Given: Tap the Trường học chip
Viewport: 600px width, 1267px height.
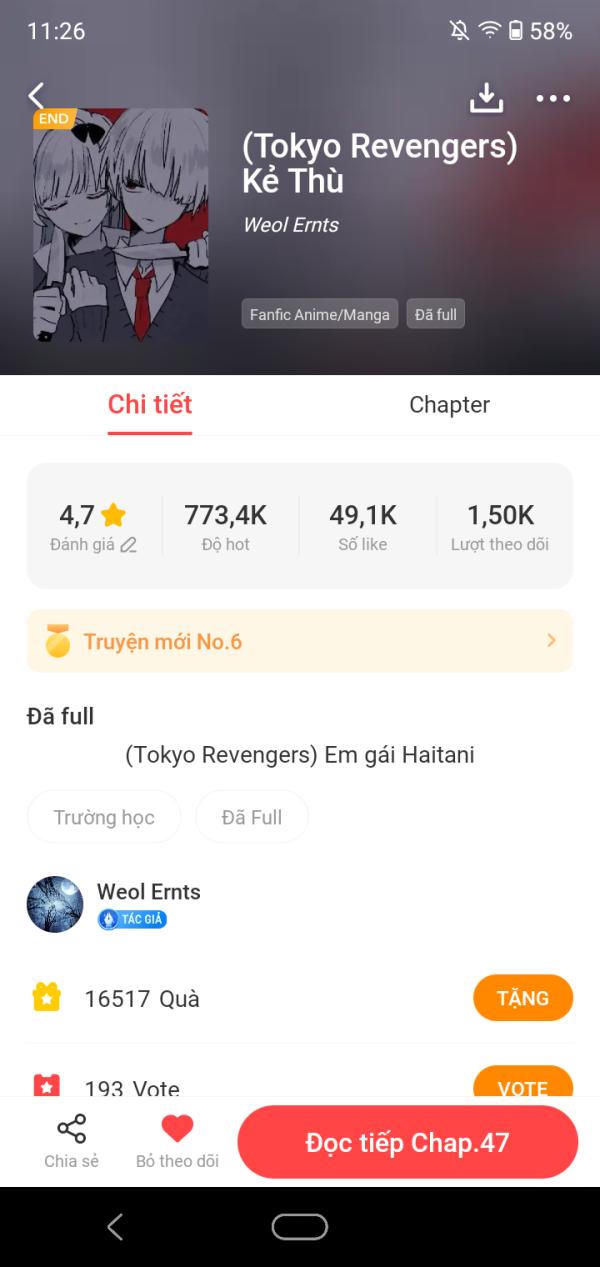Looking at the screenshot, I should pos(104,817).
